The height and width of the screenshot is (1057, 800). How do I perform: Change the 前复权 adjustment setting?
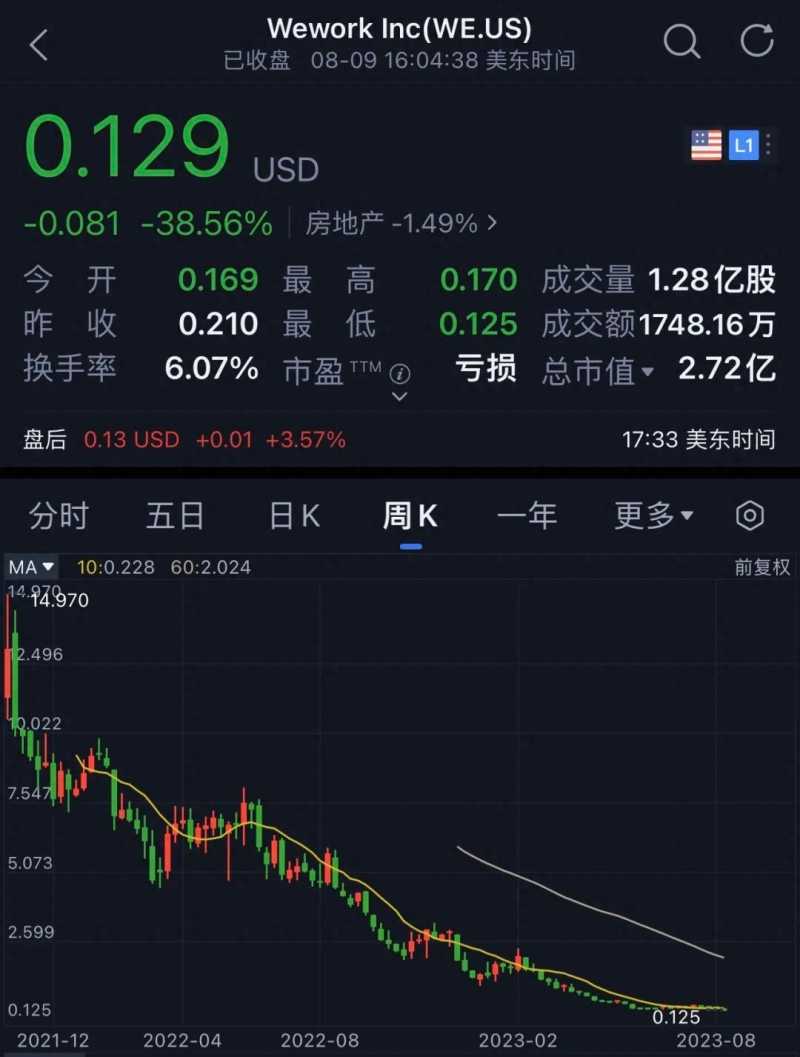click(x=762, y=567)
